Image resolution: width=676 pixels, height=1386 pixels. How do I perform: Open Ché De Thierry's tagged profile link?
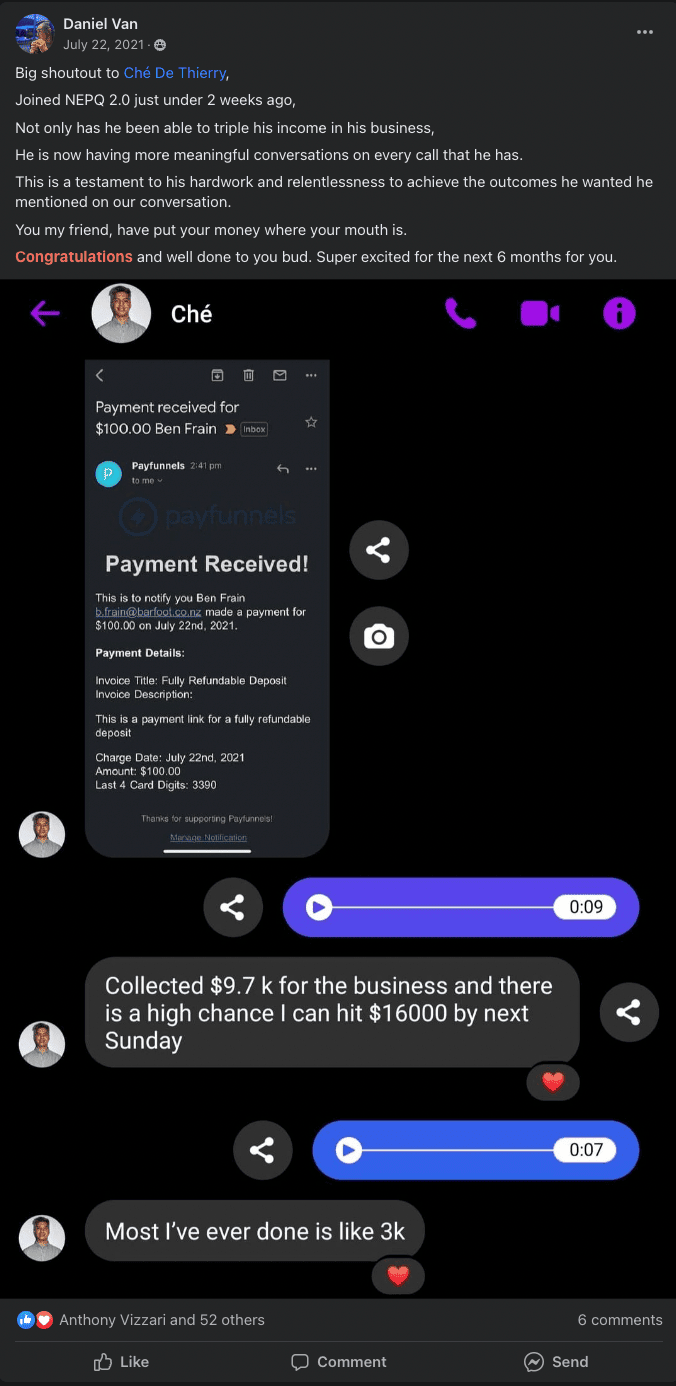click(x=176, y=73)
